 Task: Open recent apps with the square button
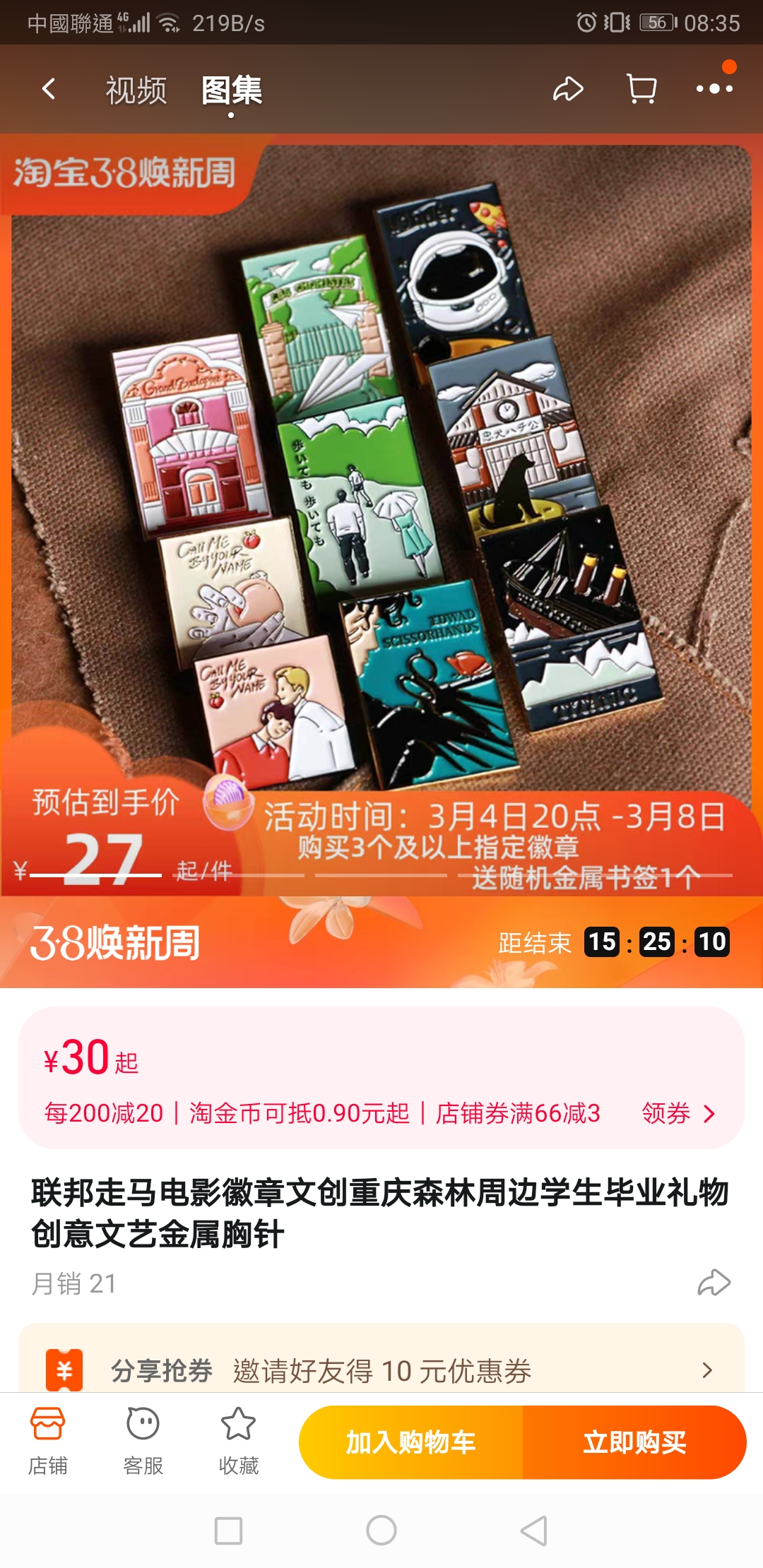tap(228, 1531)
